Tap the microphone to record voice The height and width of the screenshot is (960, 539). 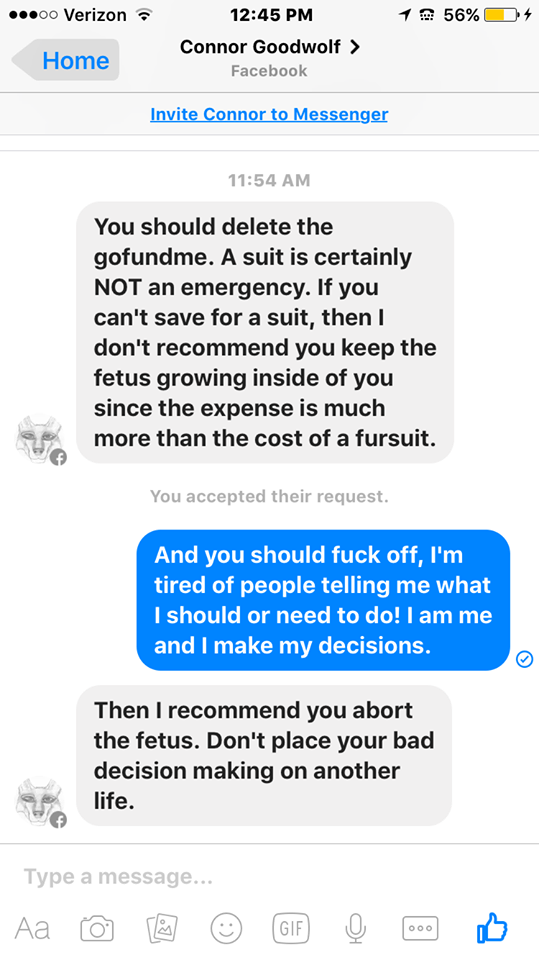355,928
